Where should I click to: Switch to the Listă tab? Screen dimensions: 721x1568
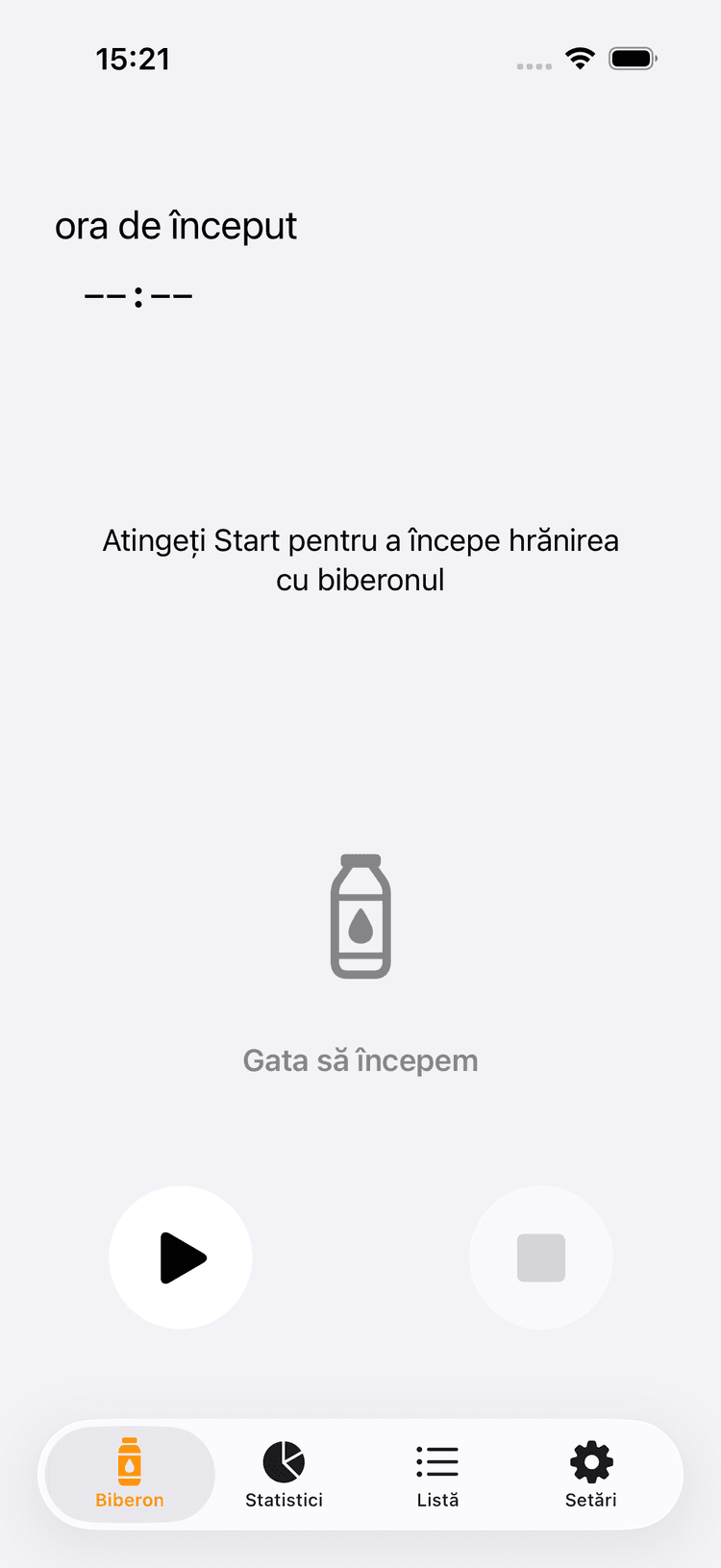[436, 1474]
